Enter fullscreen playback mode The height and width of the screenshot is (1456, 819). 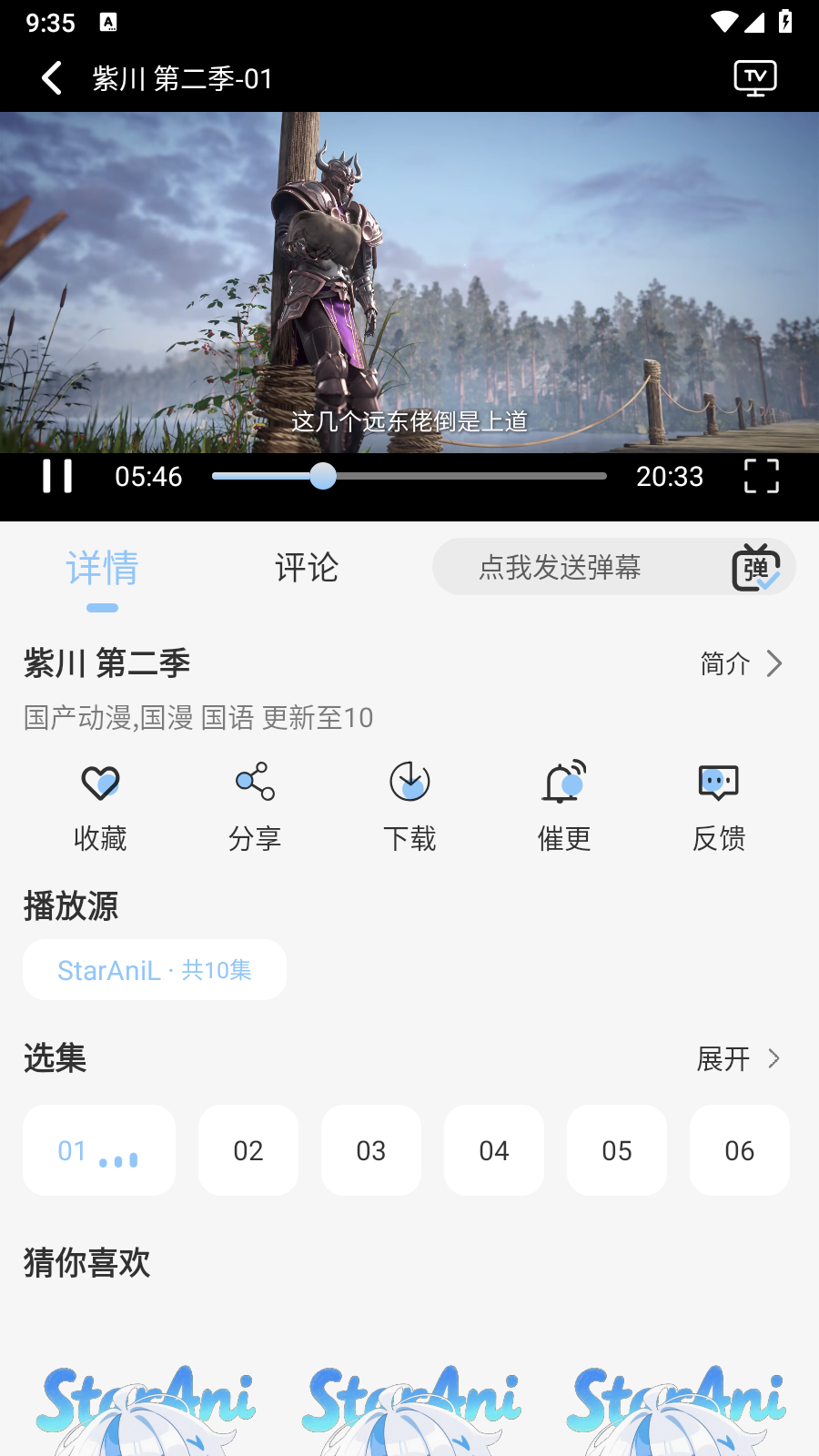coord(762,476)
